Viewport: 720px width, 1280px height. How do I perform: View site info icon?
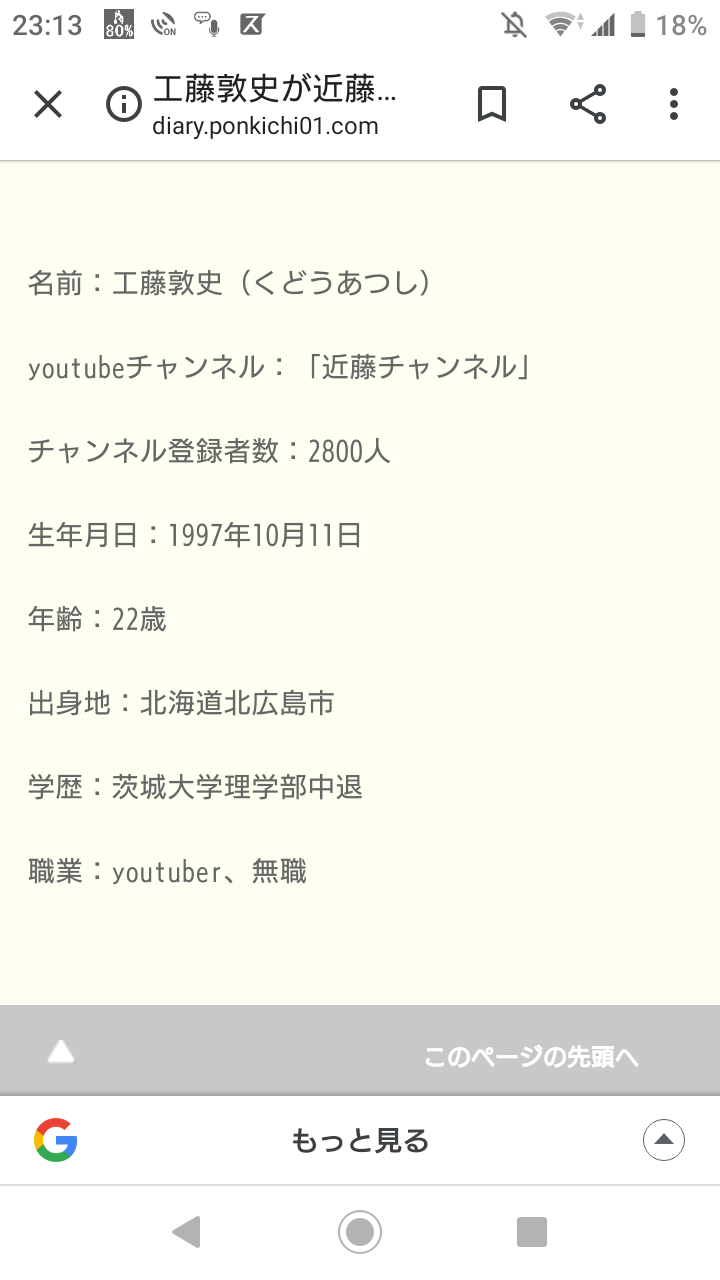[124, 104]
